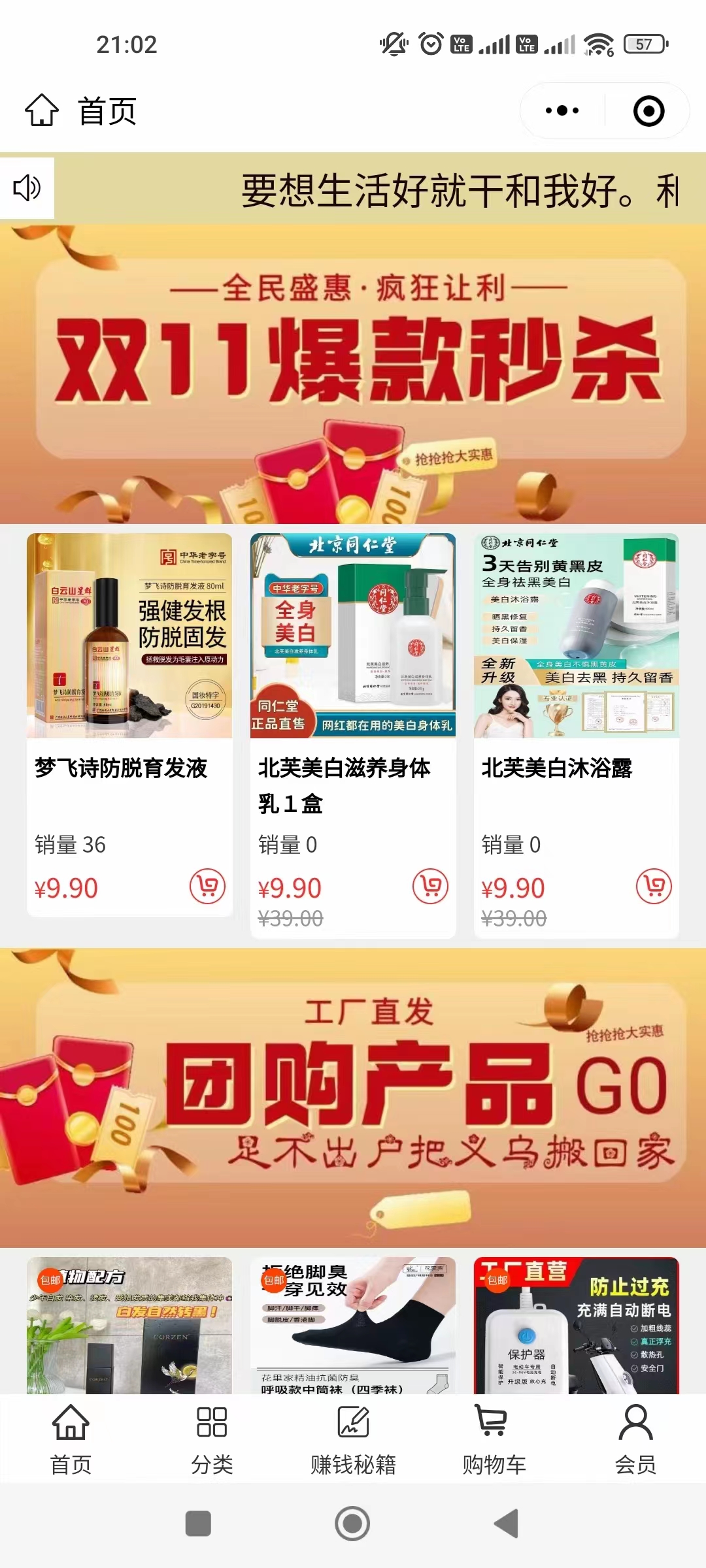Switch to the 分类 tab
The height and width of the screenshot is (1568, 706).
tap(212, 1439)
